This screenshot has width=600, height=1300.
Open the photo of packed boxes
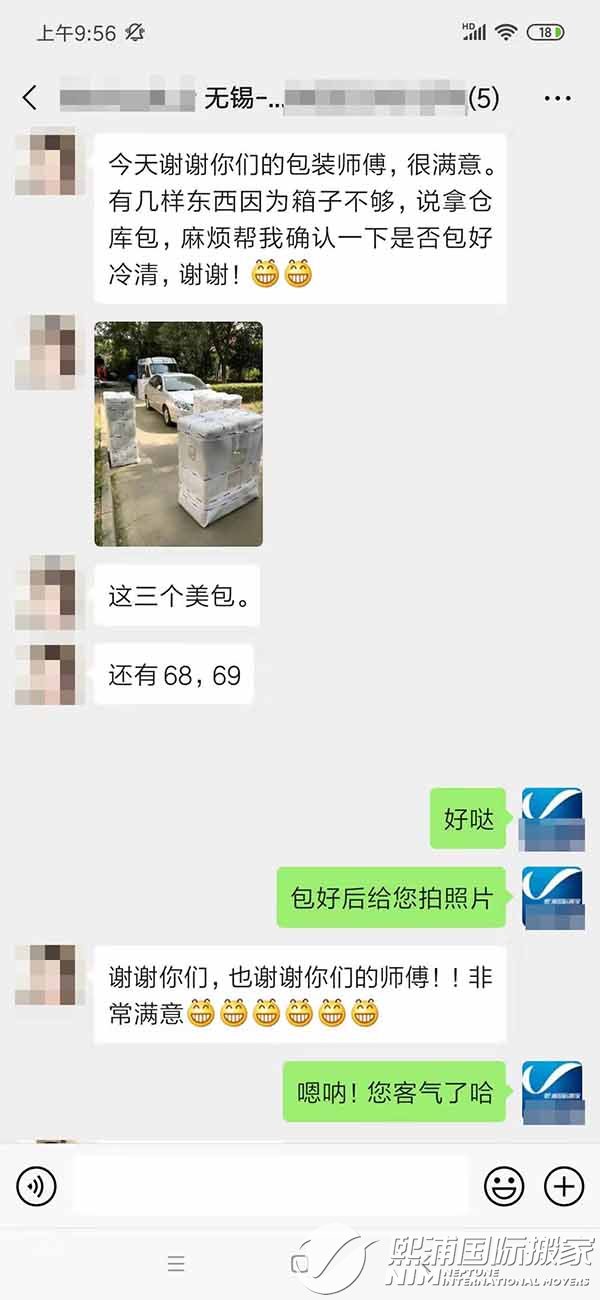[178, 433]
